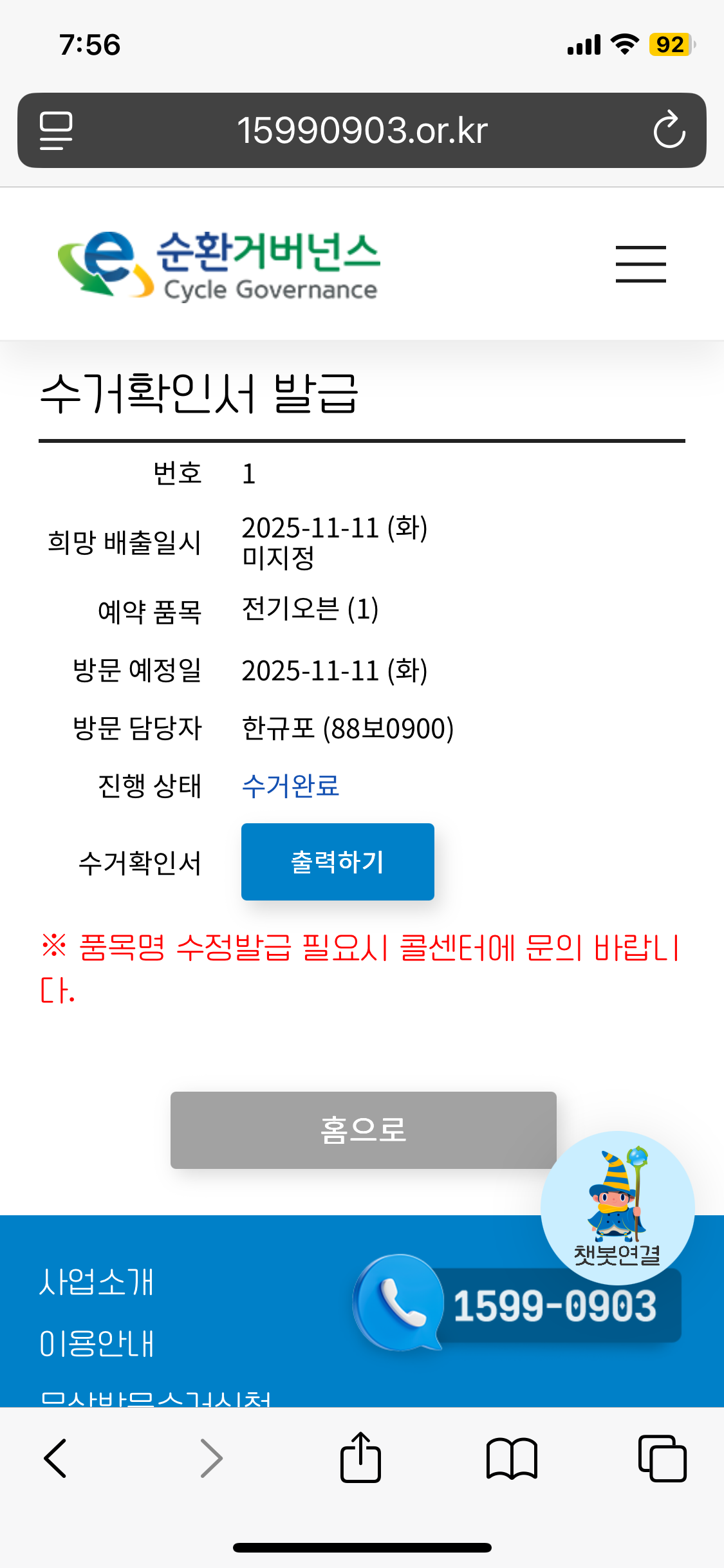This screenshot has width=724, height=1568.
Task: Open Safari bookmarks
Action: [512, 1459]
